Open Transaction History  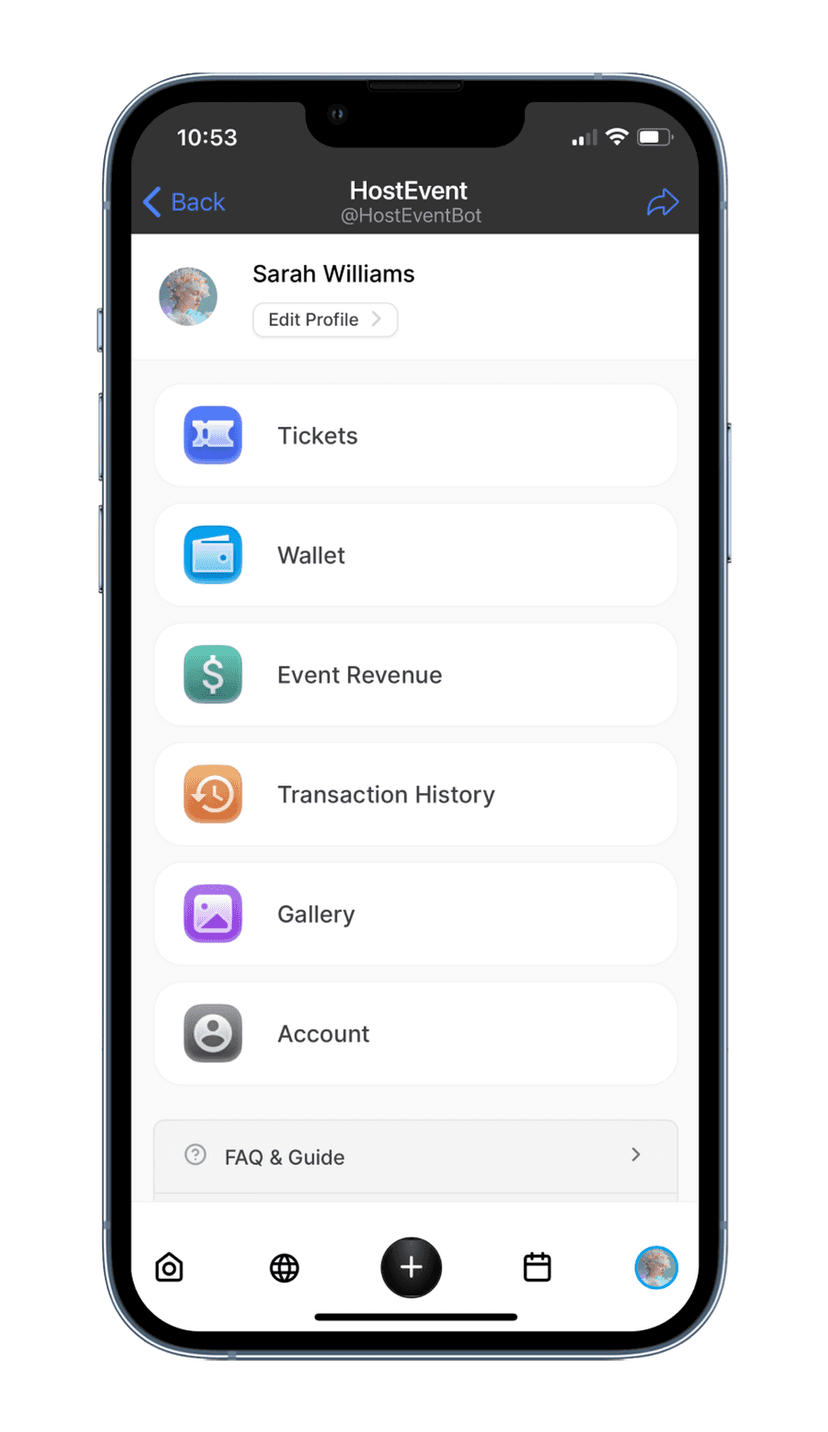[415, 795]
